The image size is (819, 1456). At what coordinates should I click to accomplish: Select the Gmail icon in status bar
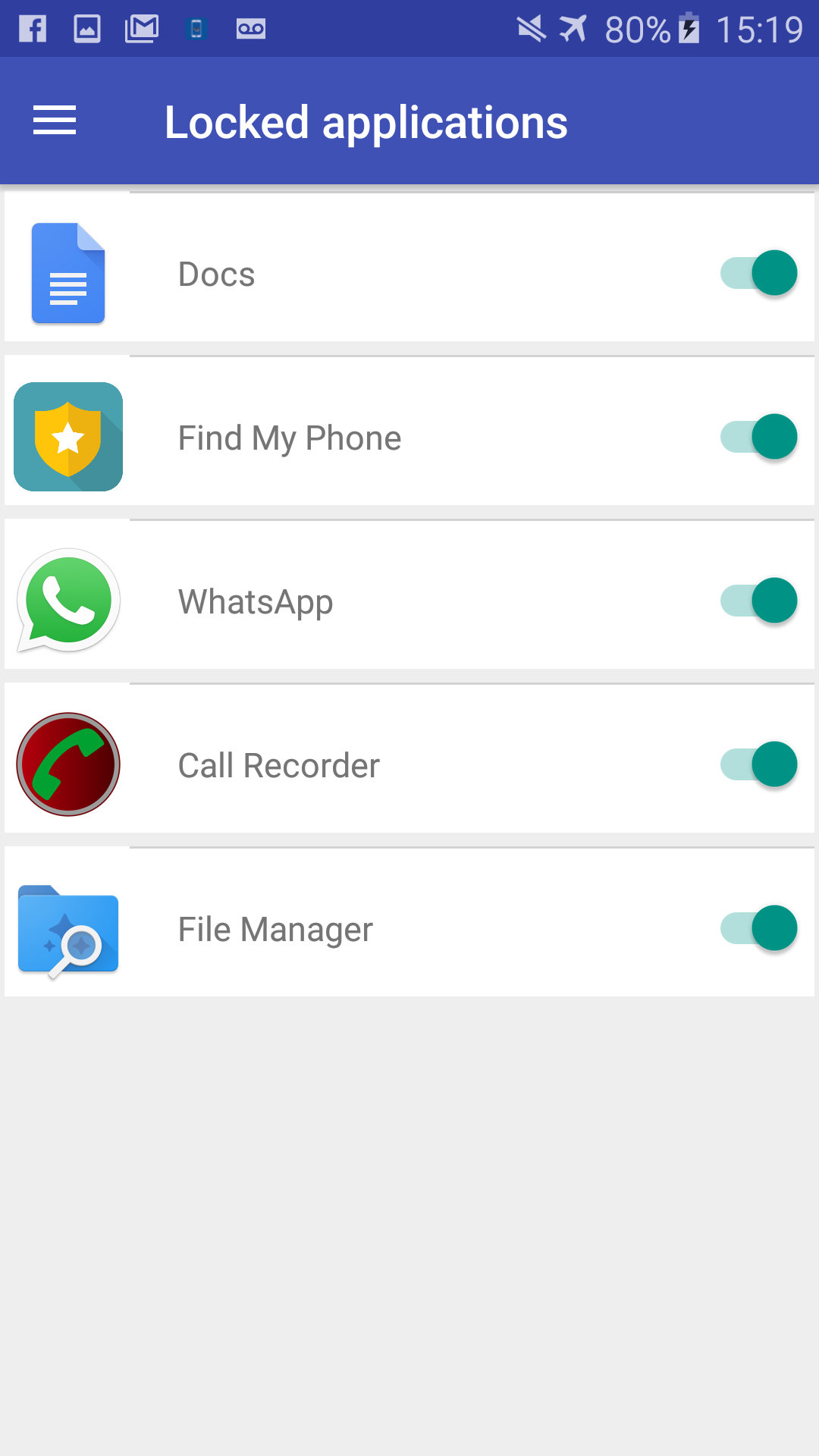pyautogui.click(x=140, y=28)
